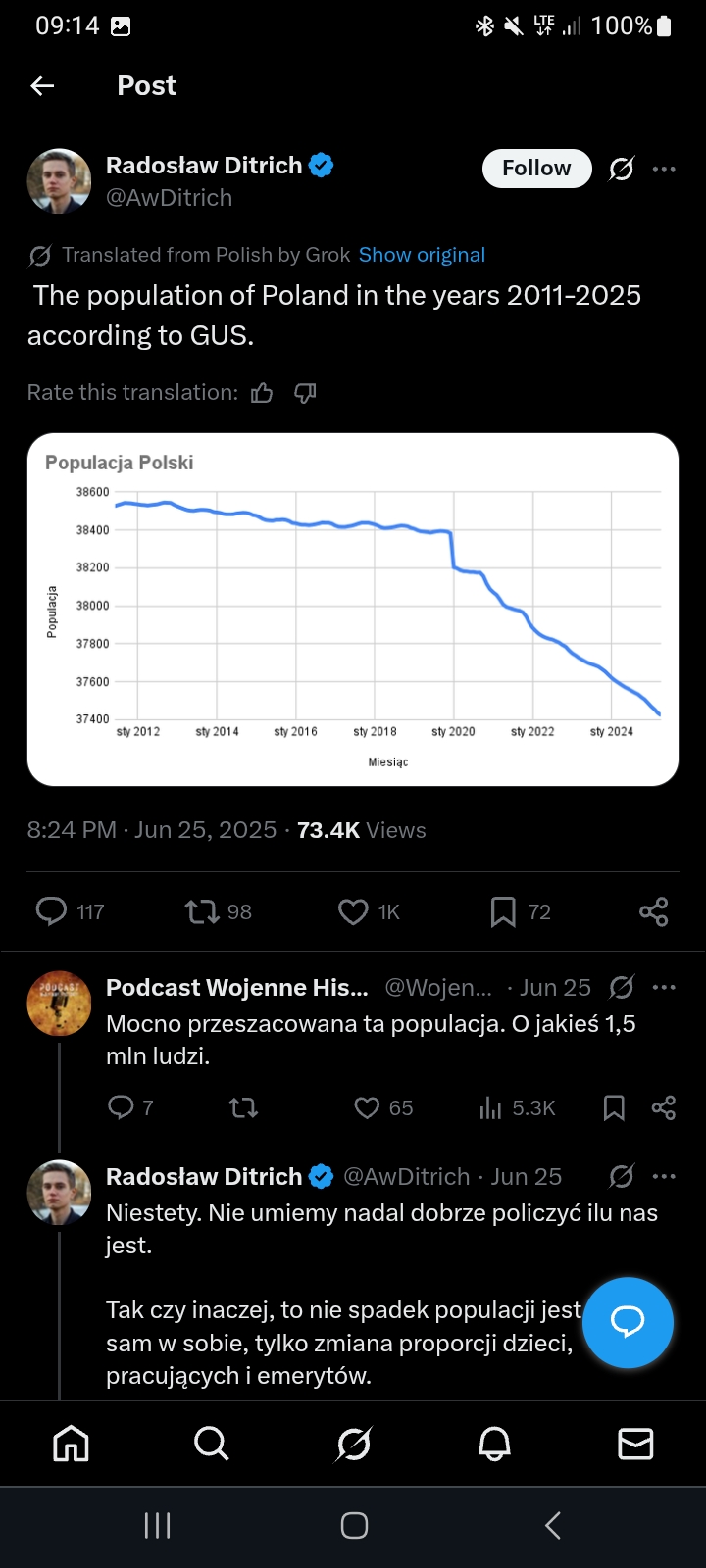The width and height of the screenshot is (706, 1568).
Task: Bookmark the main post with 72 saves
Action: coord(503,912)
